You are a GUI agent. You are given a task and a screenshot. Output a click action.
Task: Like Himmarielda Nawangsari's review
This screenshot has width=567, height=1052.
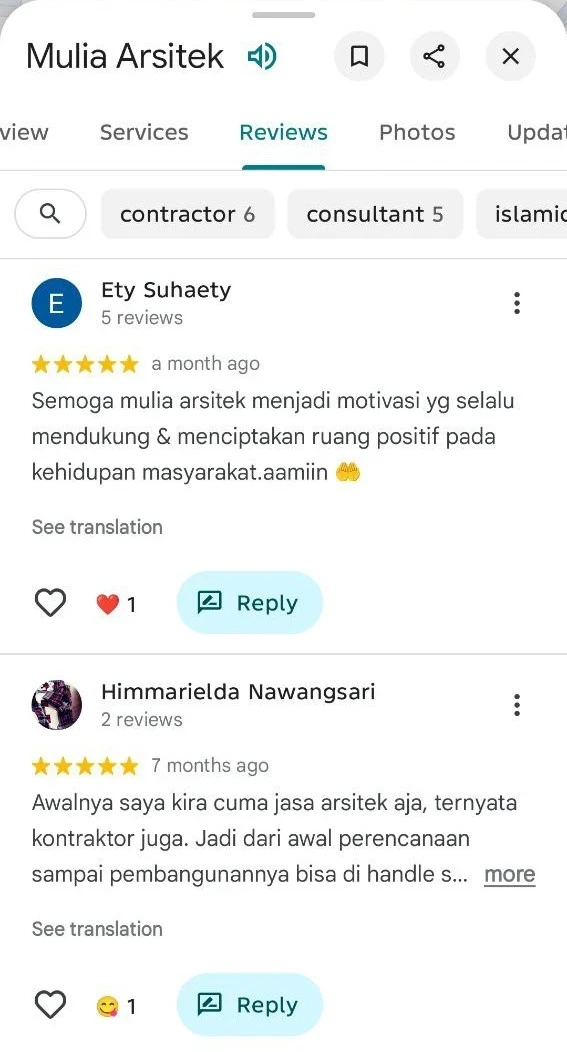pyautogui.click(x=50, y=1005)
